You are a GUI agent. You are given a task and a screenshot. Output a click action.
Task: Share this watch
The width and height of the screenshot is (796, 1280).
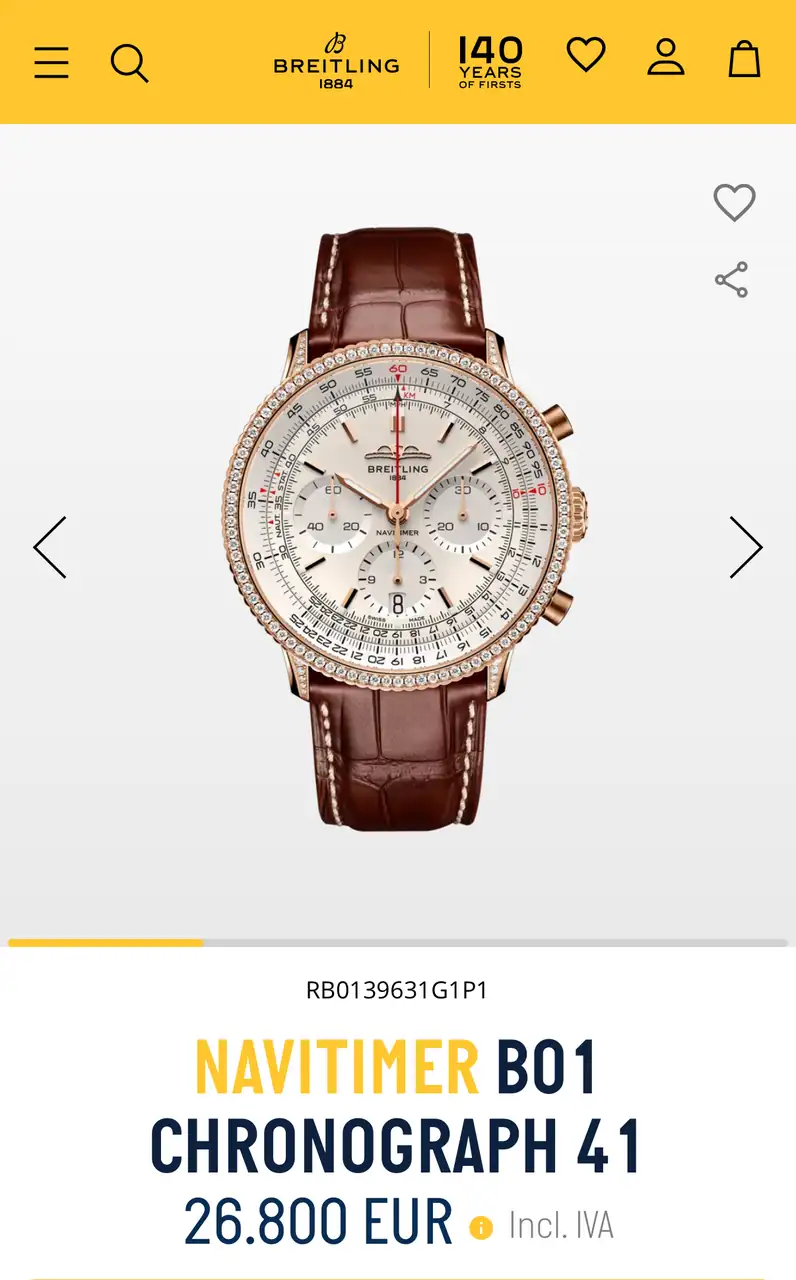[x=732, y=280]
